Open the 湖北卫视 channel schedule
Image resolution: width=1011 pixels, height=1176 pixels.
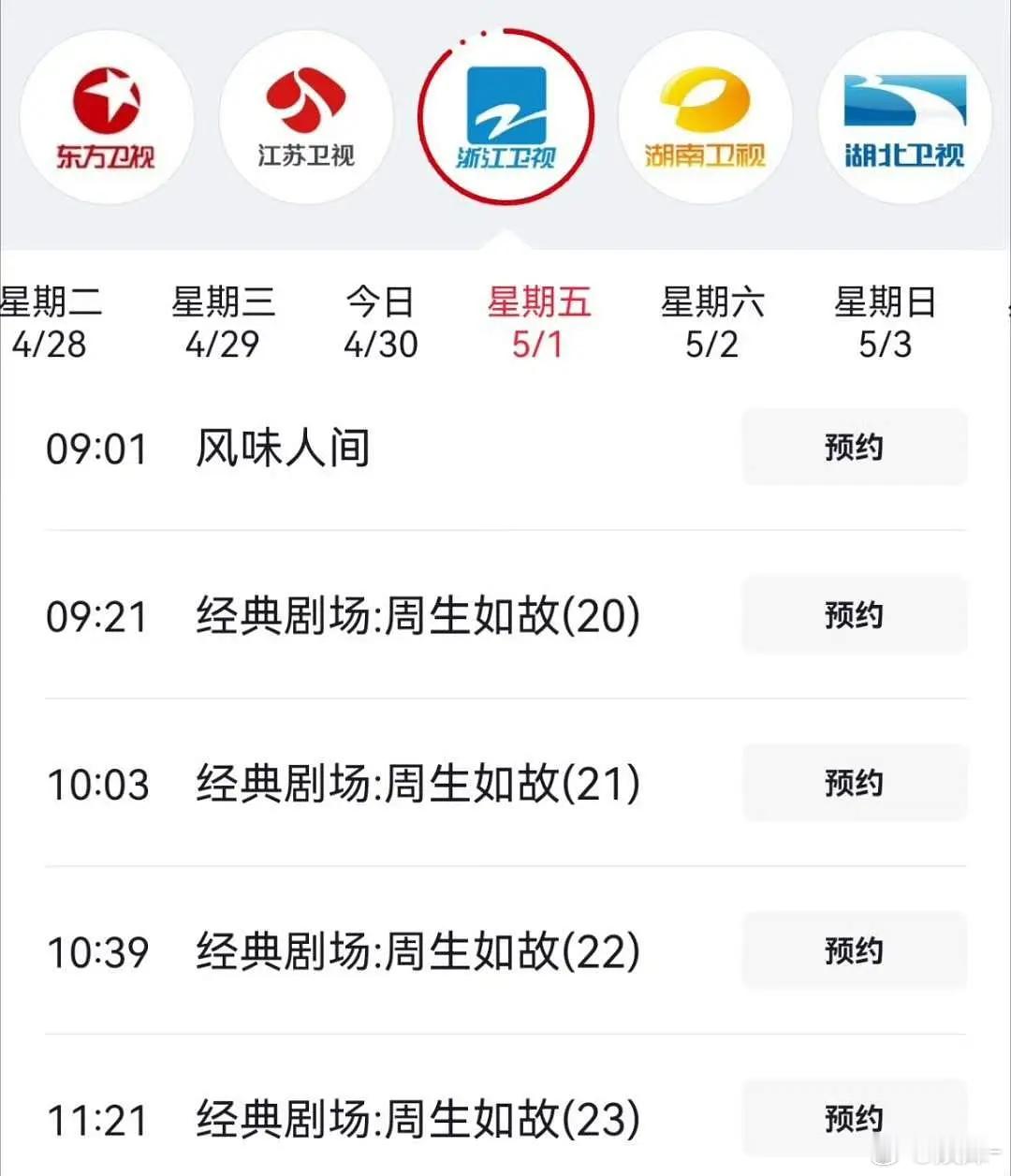coord(904,117)
